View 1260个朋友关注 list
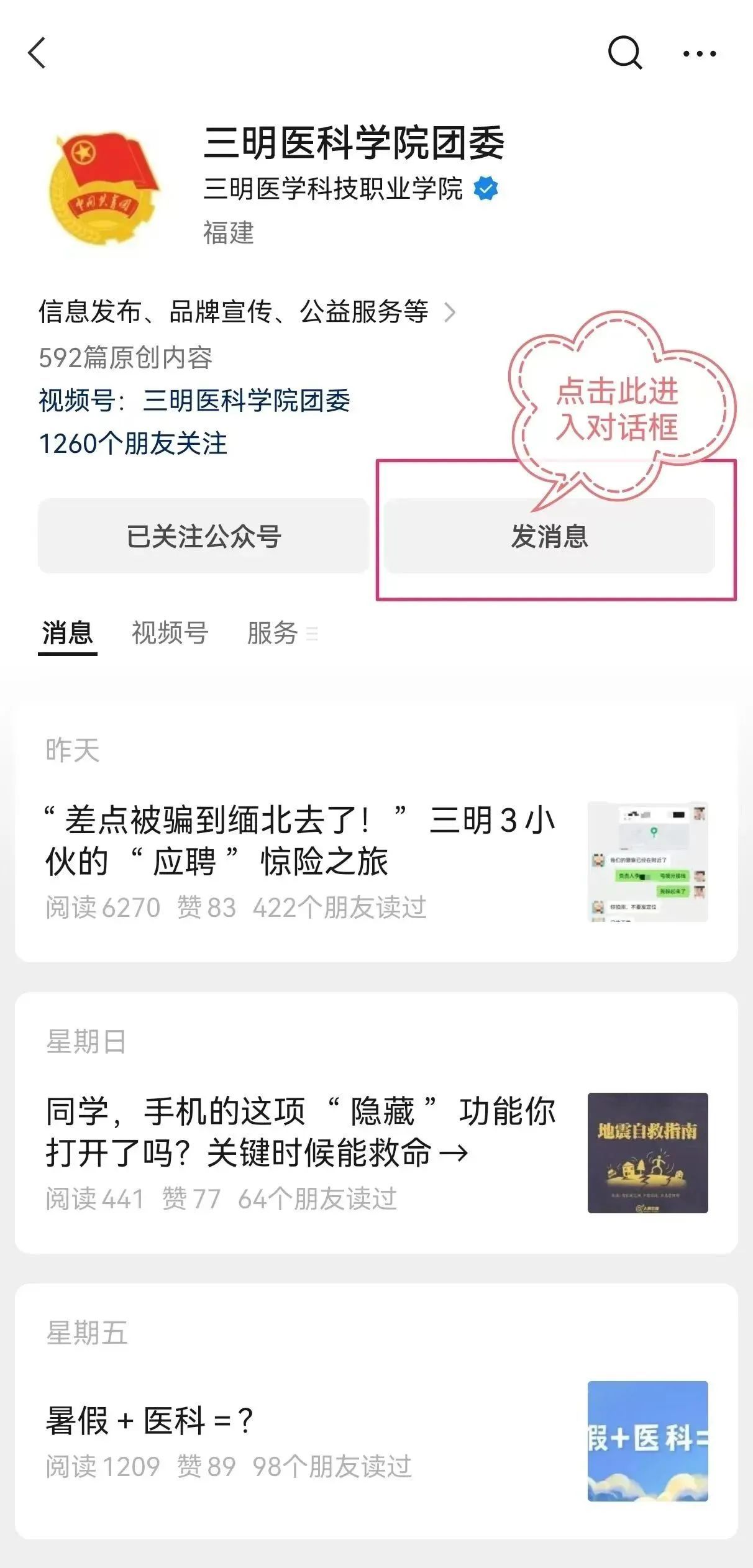The image size is (753, 1568). tap(133, 444)
